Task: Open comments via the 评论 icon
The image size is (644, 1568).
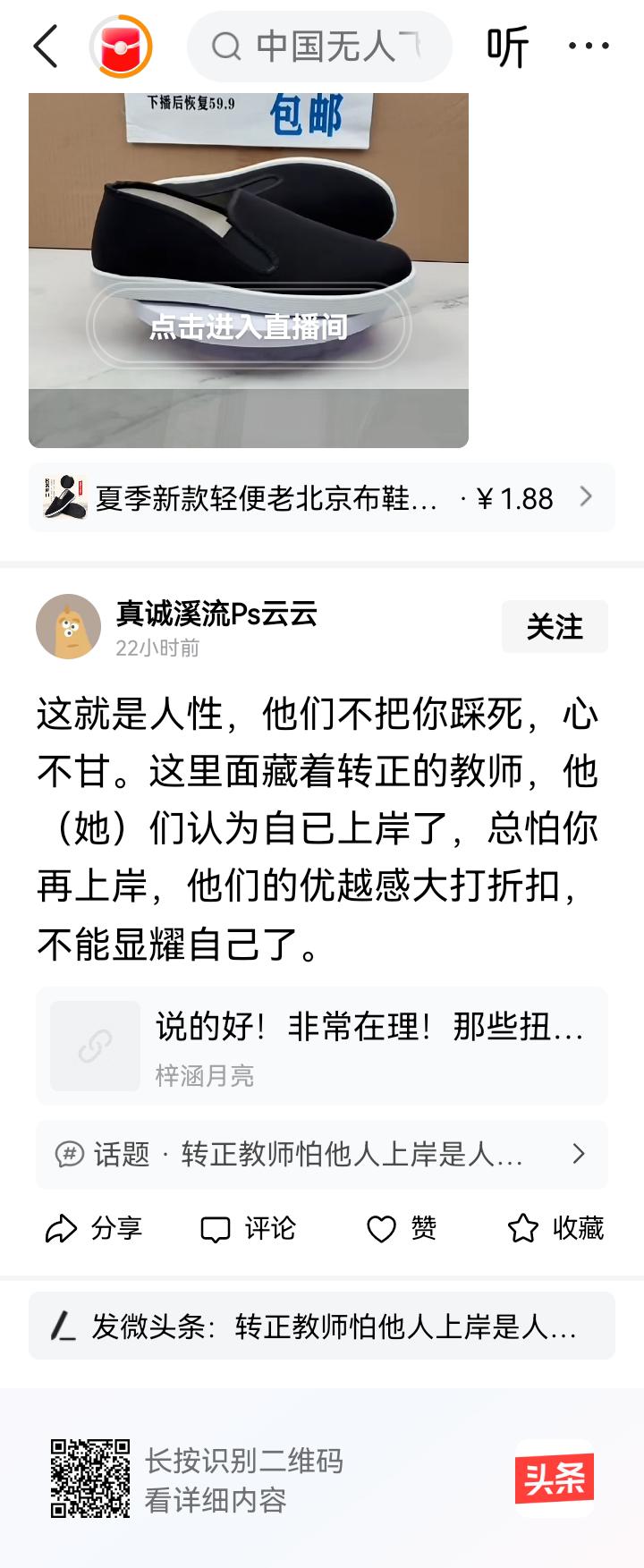Action: (x=216, y=1229)
